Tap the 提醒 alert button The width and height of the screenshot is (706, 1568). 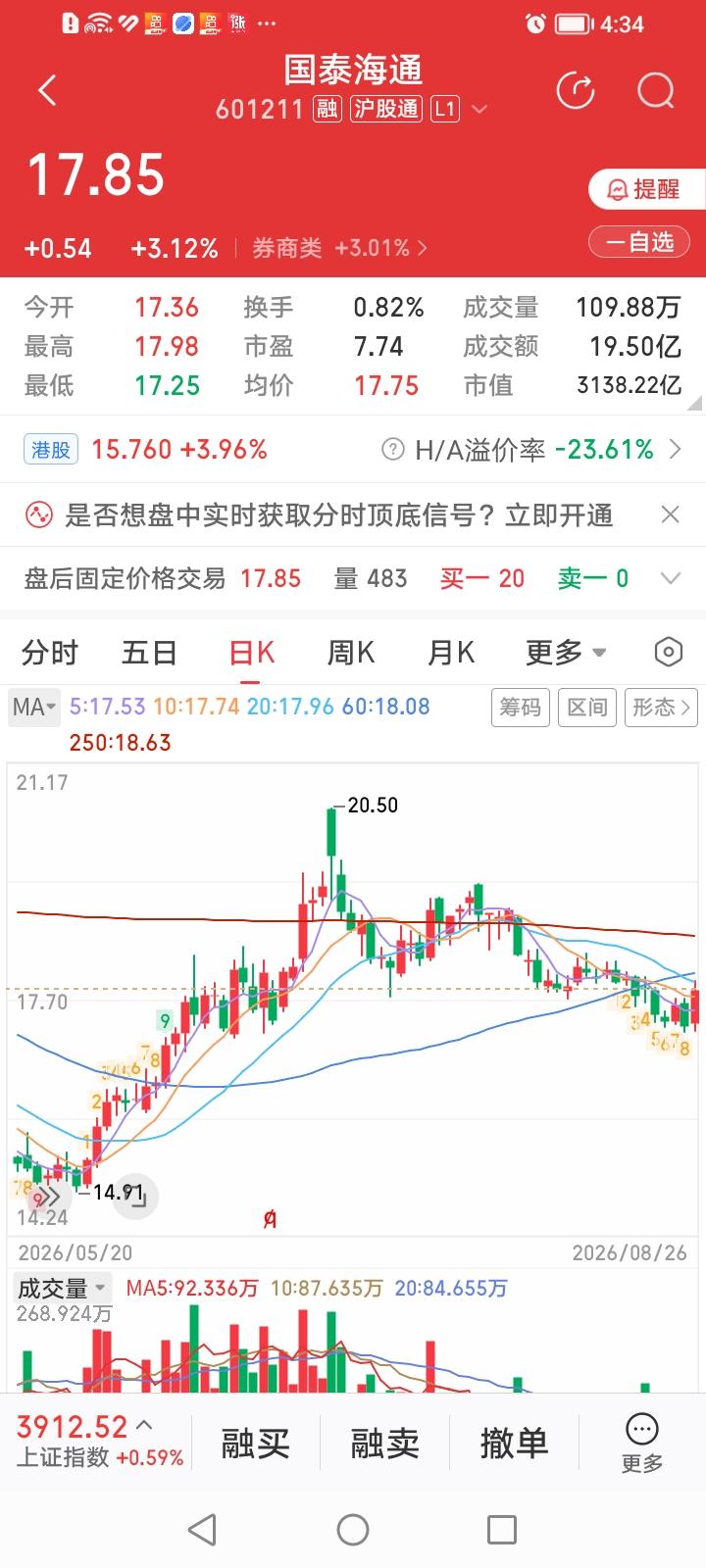point(645,189)
